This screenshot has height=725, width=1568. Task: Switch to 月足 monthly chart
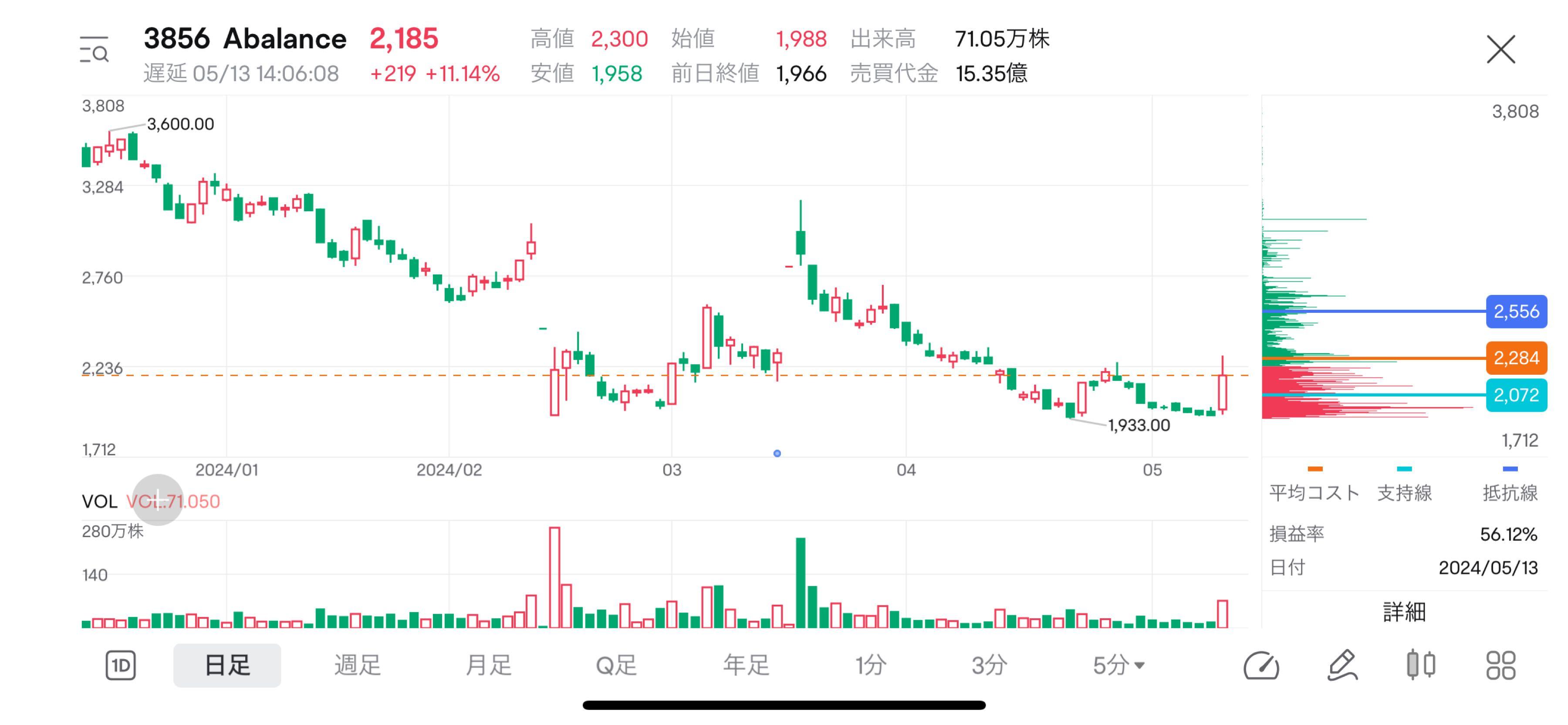click(x=488, y=665)
